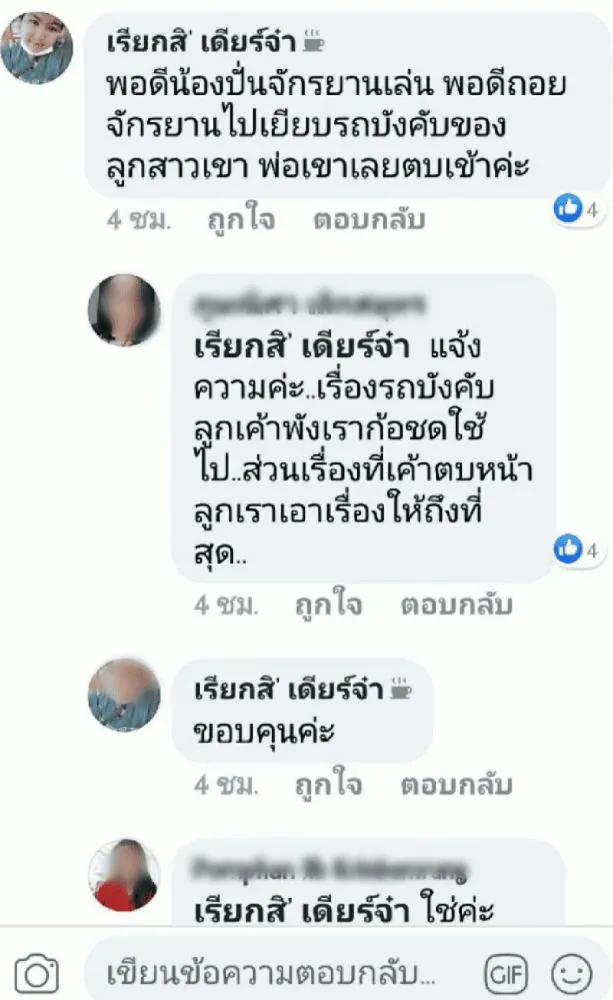Open the GIF picker
613x1000 pixels.
[506, 972]
